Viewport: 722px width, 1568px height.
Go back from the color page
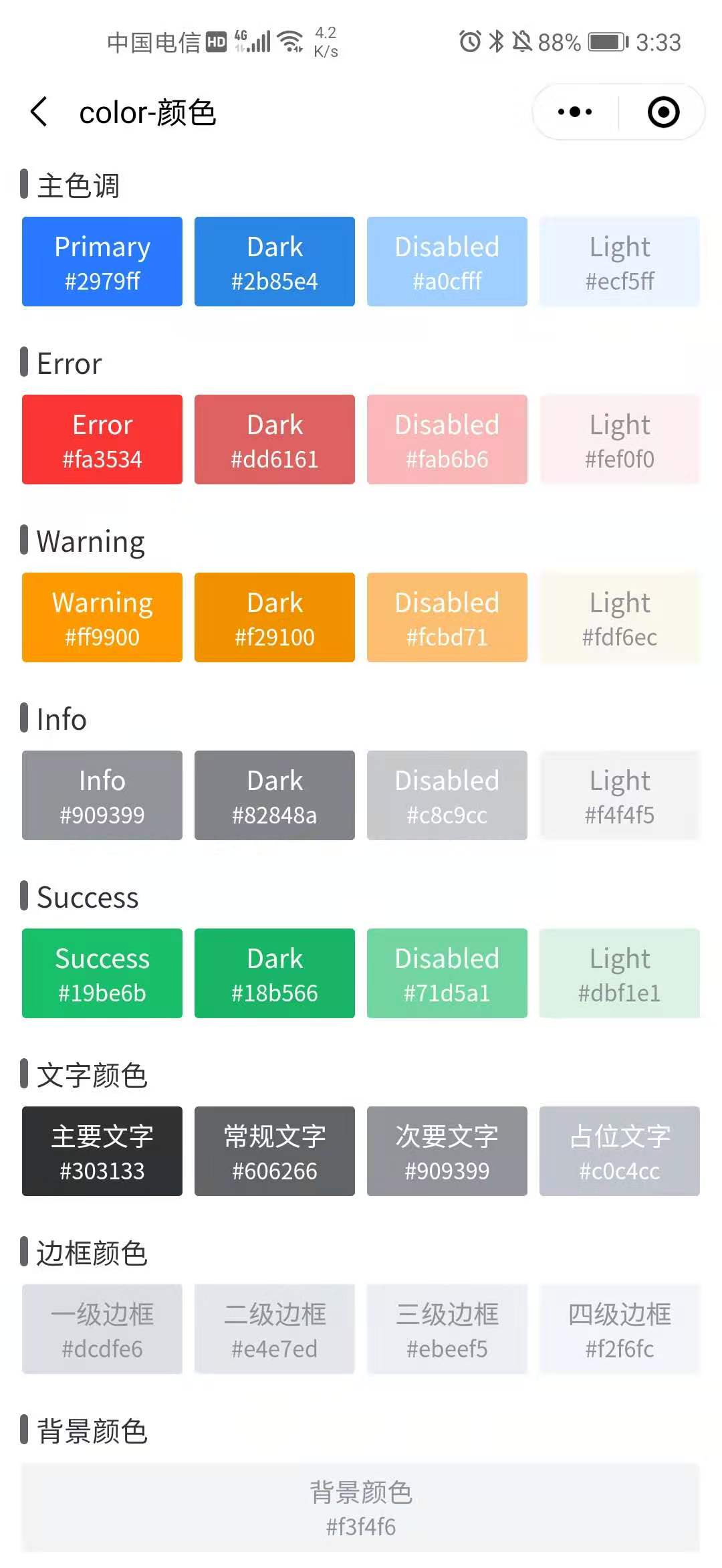(39, 112)
